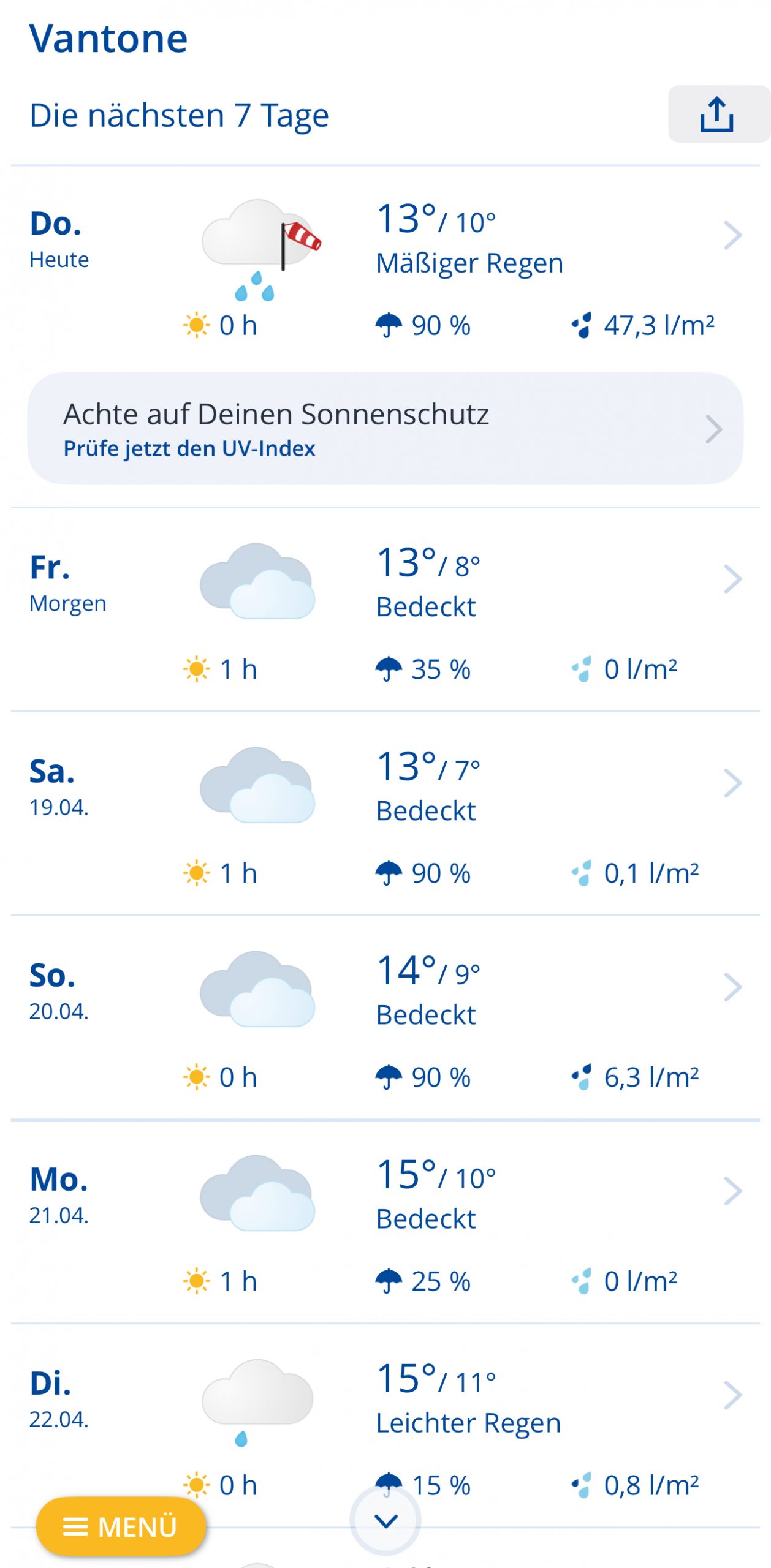
Task: Open the MENÜ button
Action: (121, 1526)
